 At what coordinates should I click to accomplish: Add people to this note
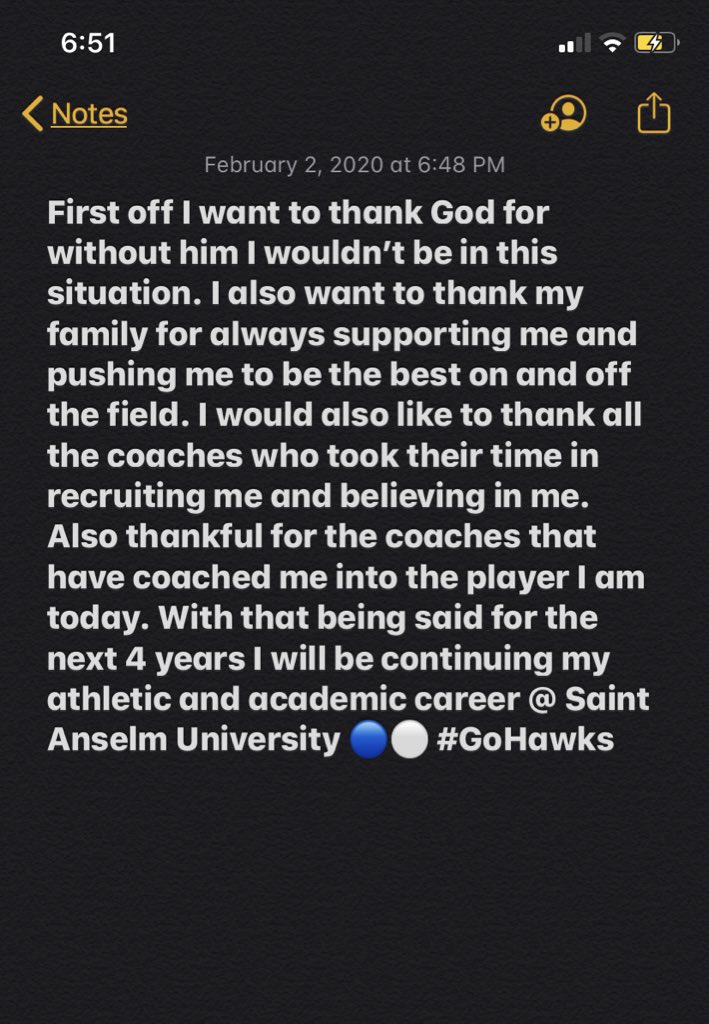pos(563,114)
